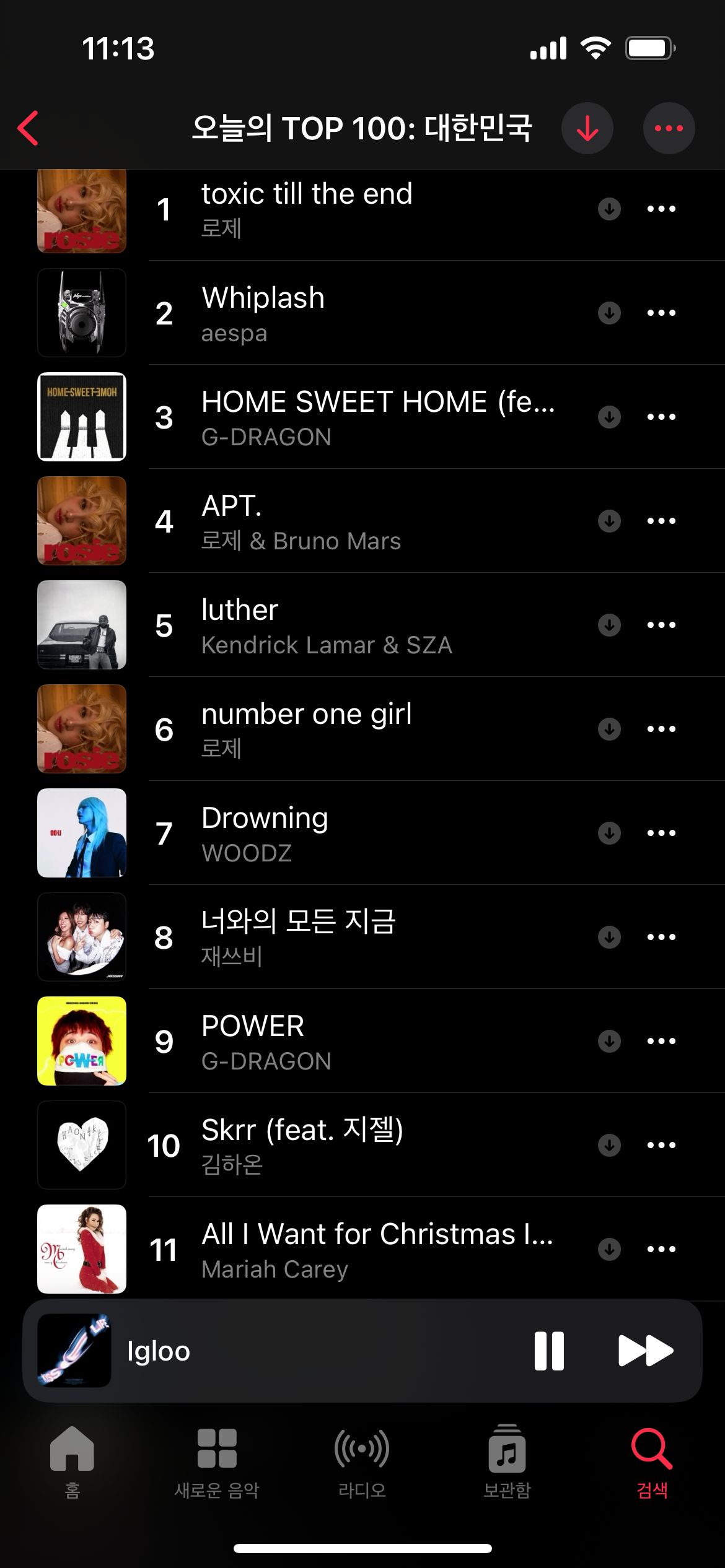The image size is (725, 1568).
Task: Open more options for HOME SWEET HOME
Action: (661, 417)
